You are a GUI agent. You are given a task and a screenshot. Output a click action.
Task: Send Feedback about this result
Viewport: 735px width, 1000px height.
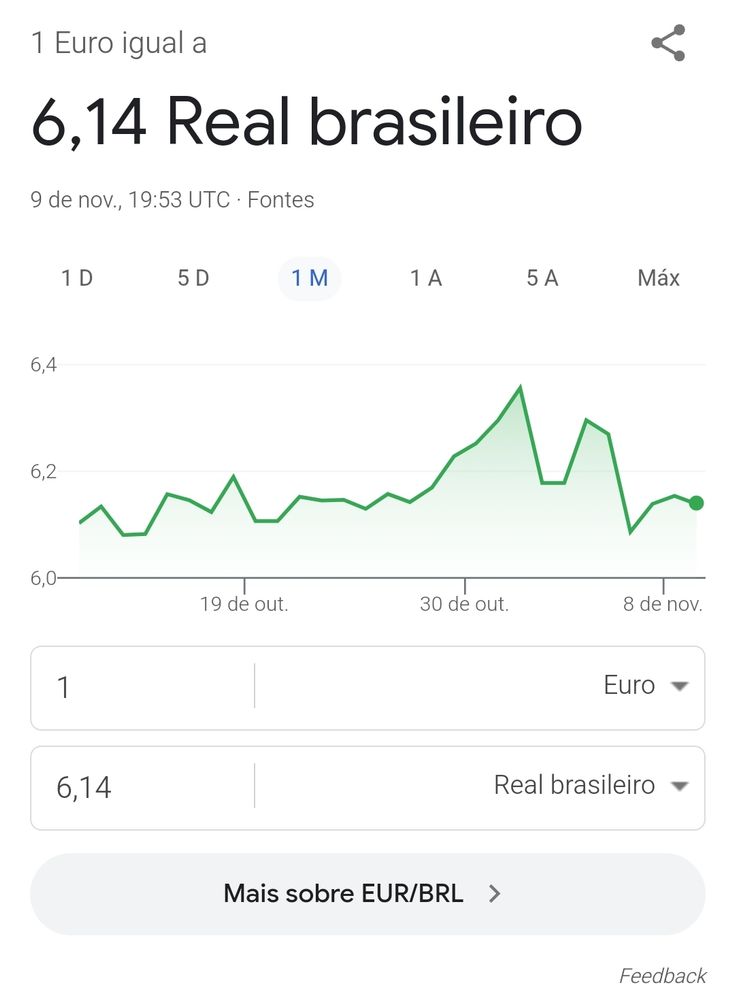pyautogui.click(x=662, y=976)
